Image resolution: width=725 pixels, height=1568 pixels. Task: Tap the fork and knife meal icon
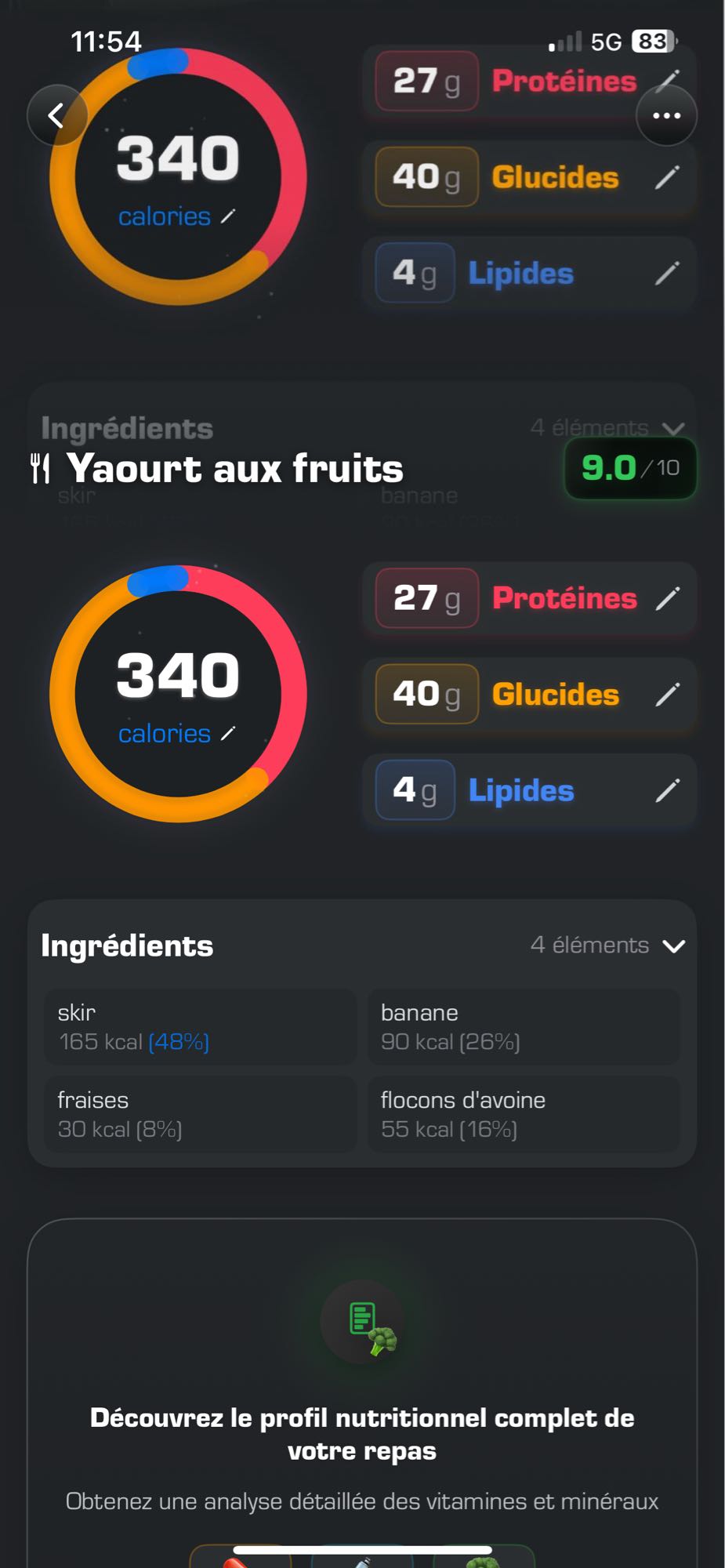[x=42, y=468]
